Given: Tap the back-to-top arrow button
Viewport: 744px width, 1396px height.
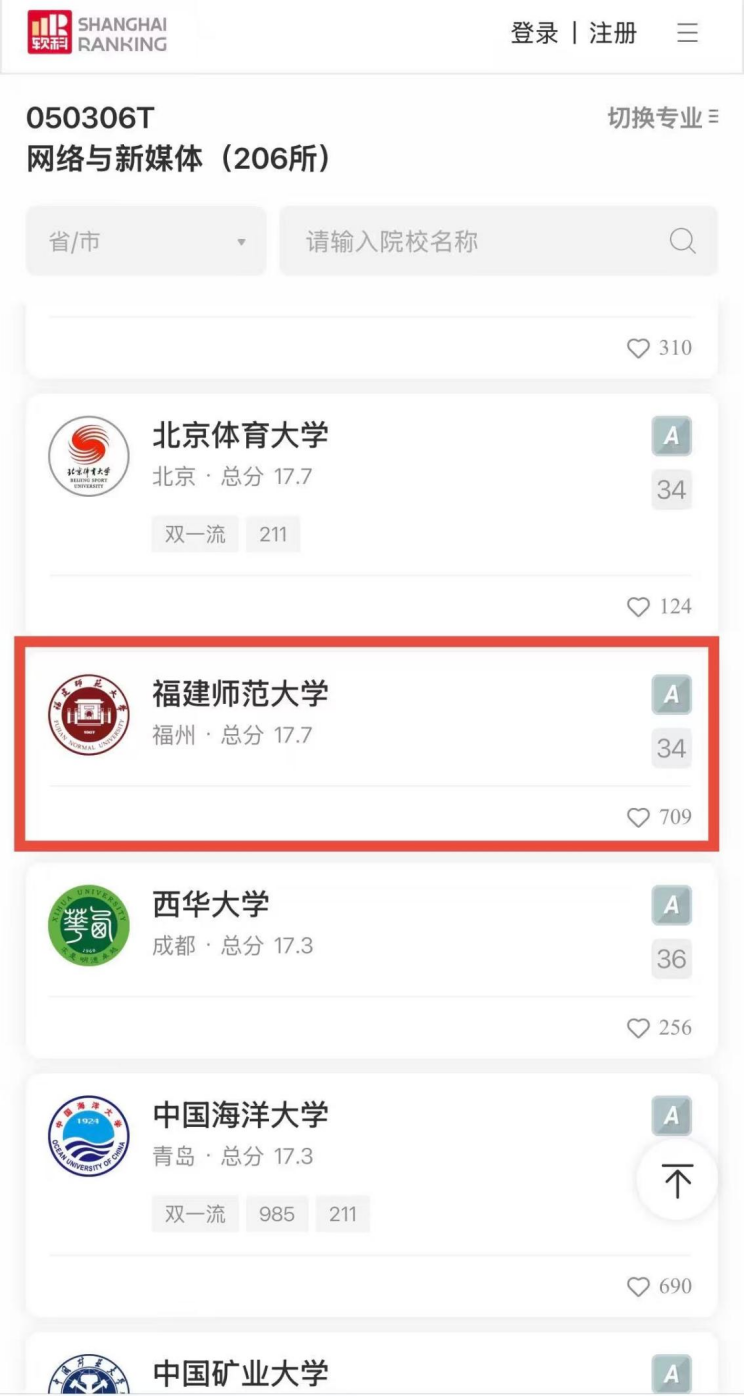Looking at the screenshot, I should (x=677, y=1180).
